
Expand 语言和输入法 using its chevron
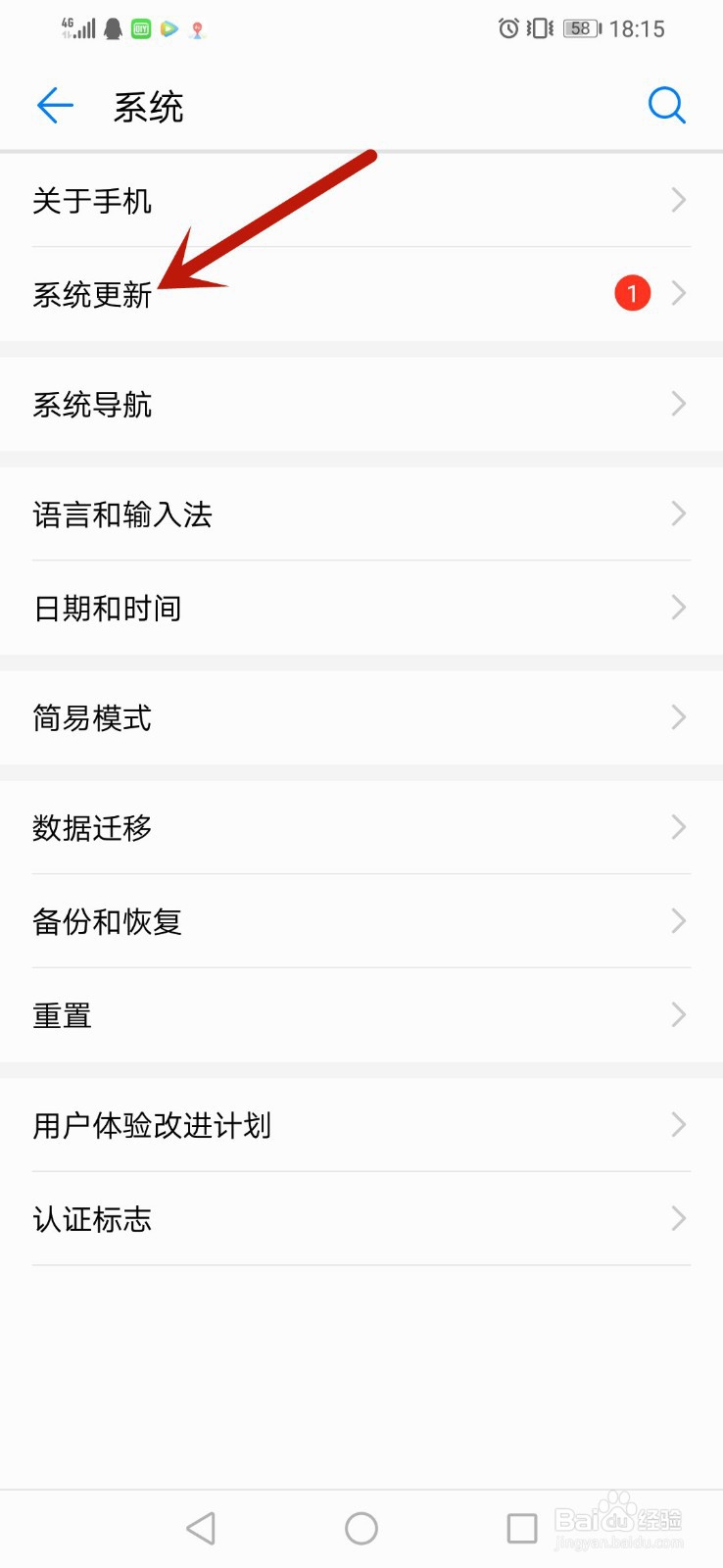[678, 514]
